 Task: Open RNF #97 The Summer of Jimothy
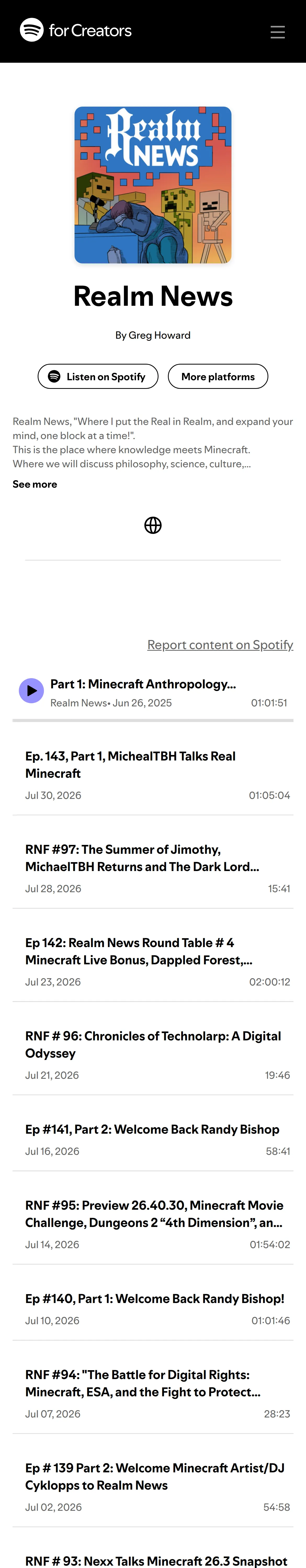[x=153, y=867]
